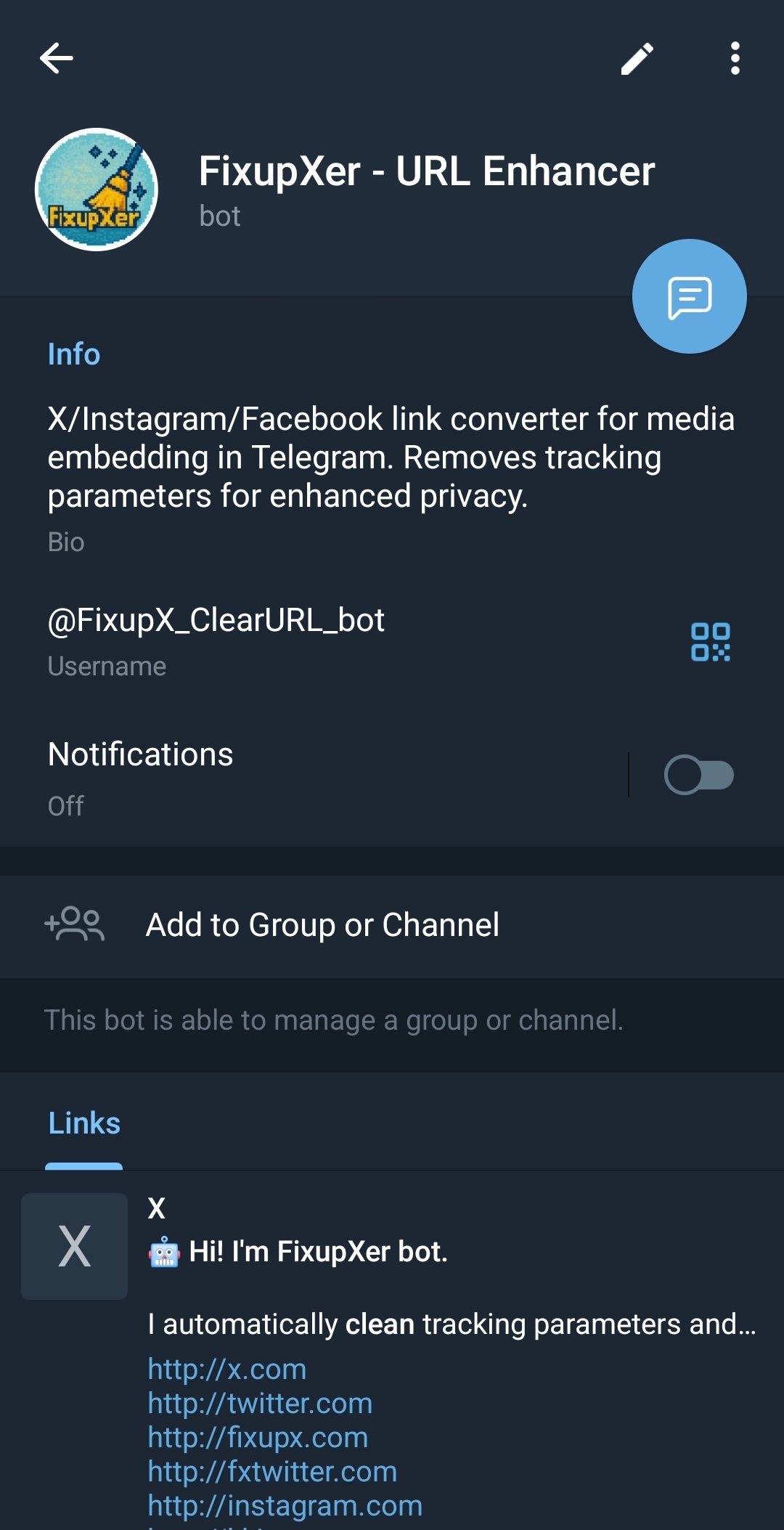Open the http://fixupx.com link
This screenshot has width=784, height=1530.
[x=258, y=1438]
